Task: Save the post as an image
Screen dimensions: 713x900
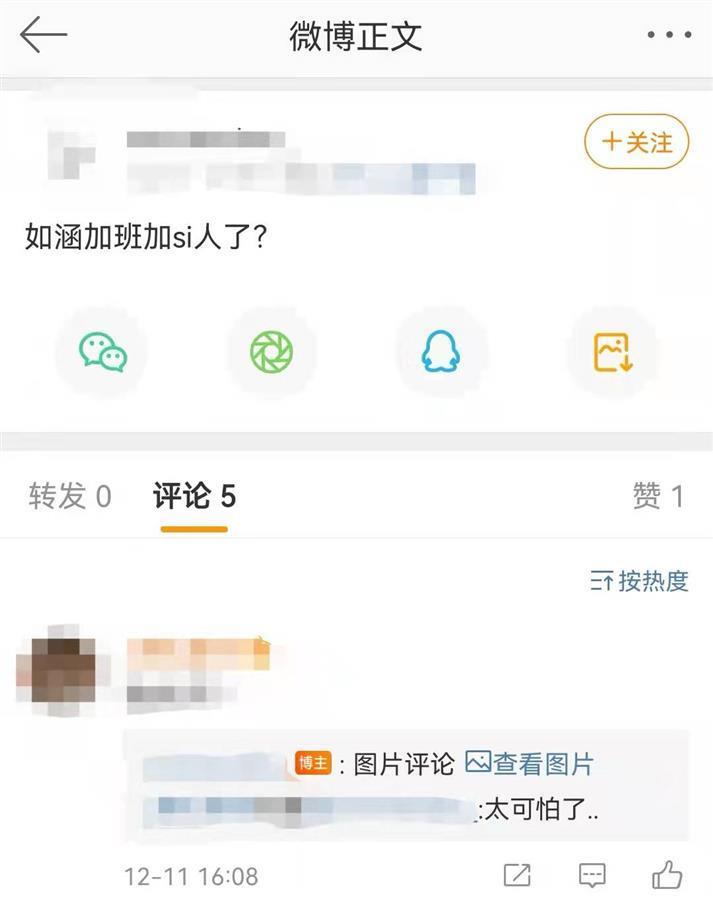Action: tap(613, 352)
